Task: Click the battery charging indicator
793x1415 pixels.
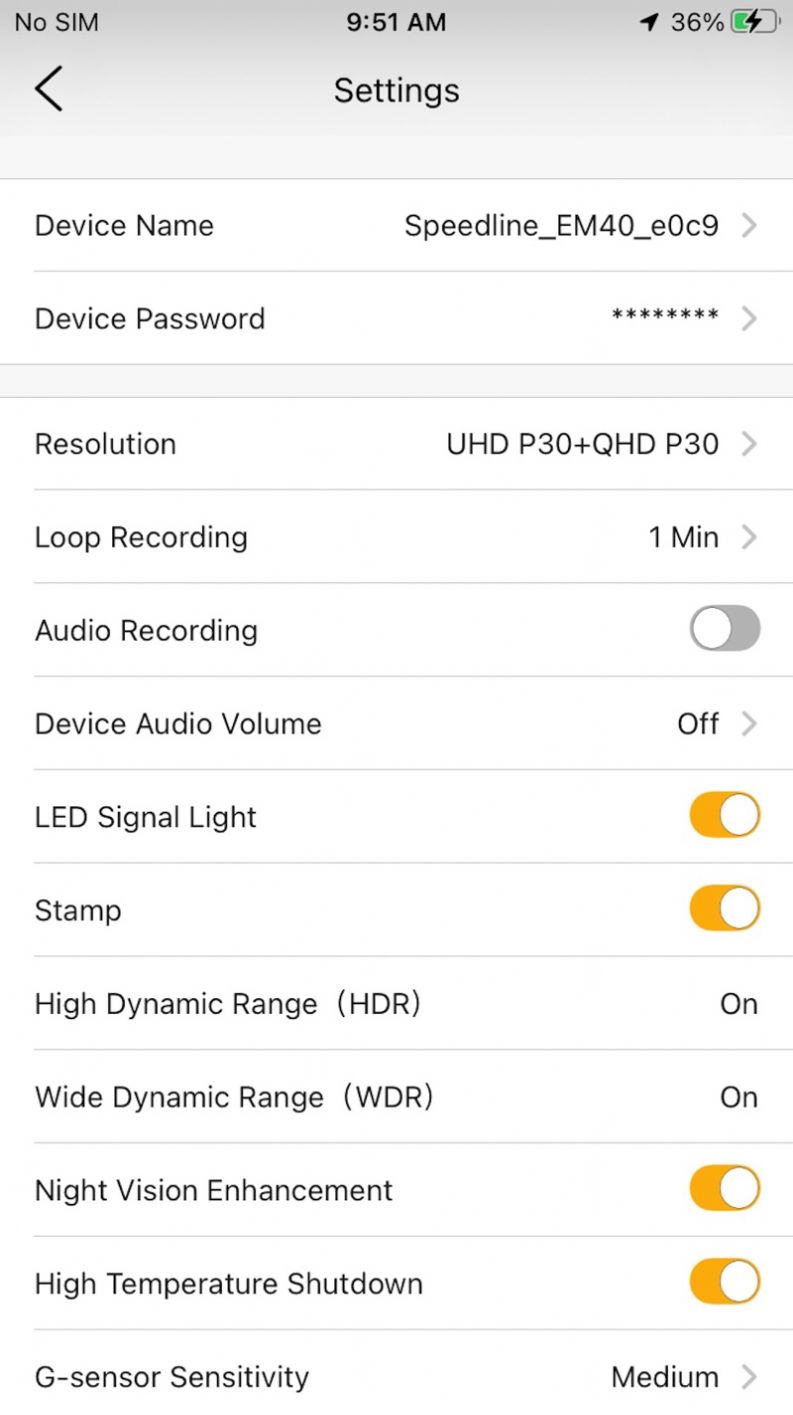Action: [752, 21]
